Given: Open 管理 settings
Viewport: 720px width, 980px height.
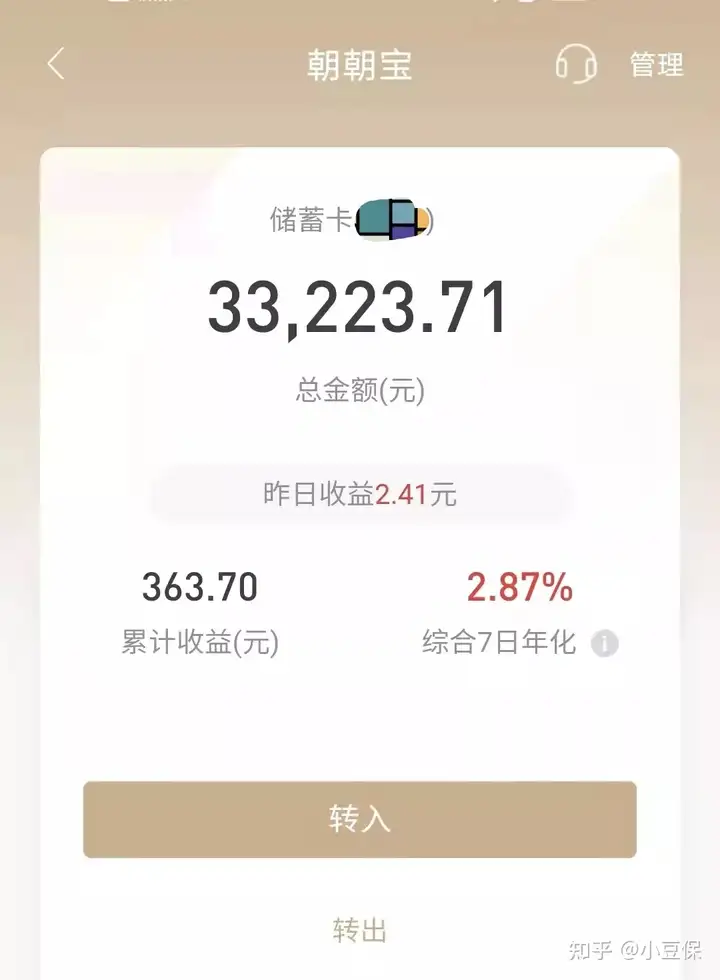Looking at the screenshot, I should [x=656, y=65].
